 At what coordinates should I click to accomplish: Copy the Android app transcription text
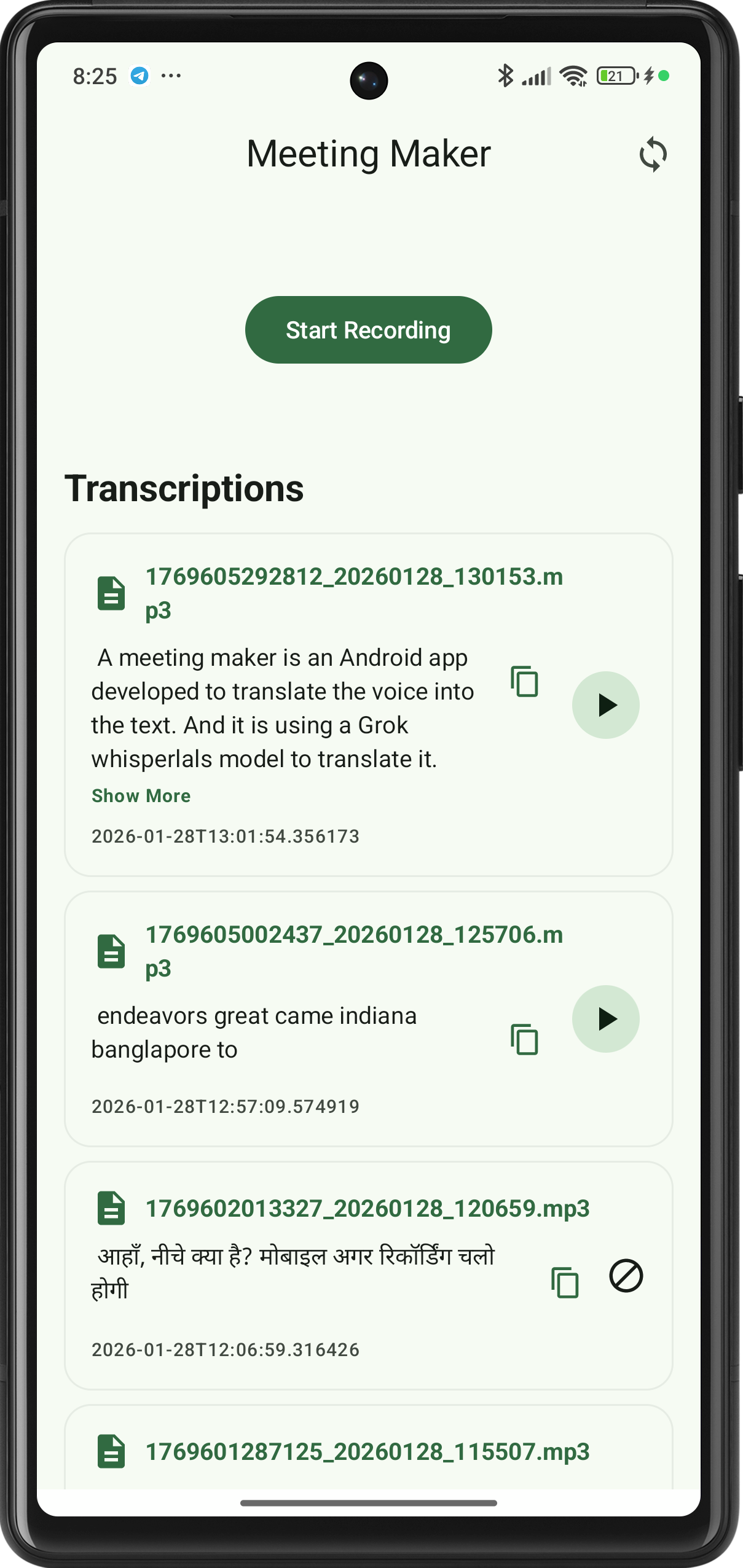pyautogui.click(x=524, y=681)
